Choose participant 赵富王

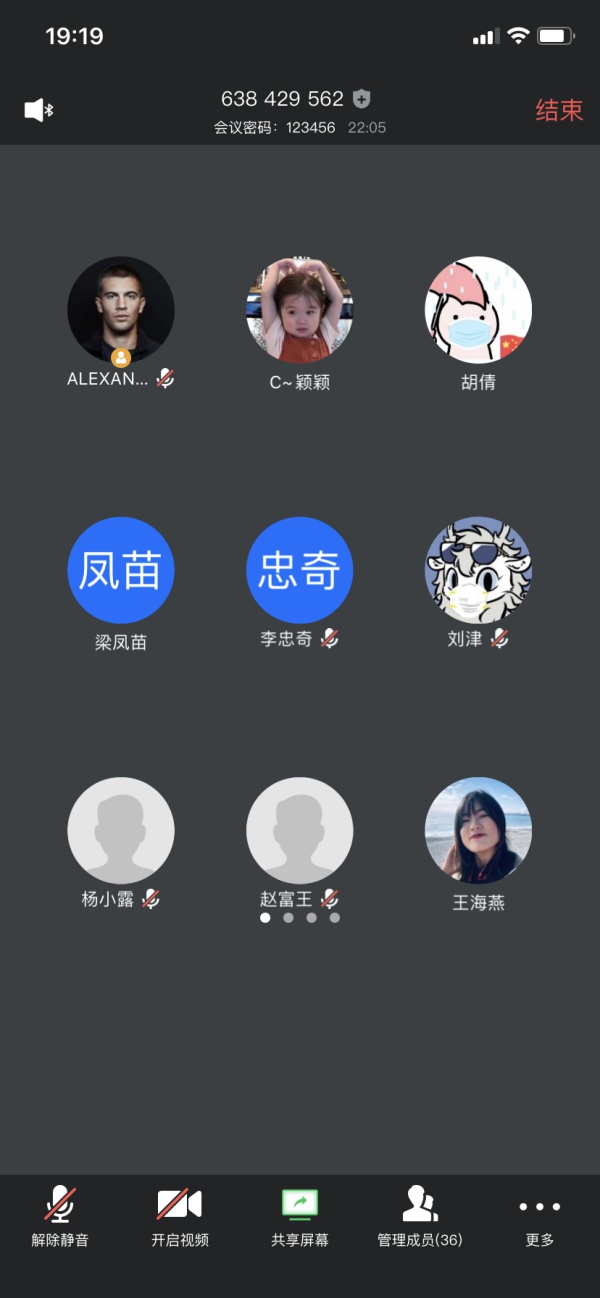click(x=299, y=830)
